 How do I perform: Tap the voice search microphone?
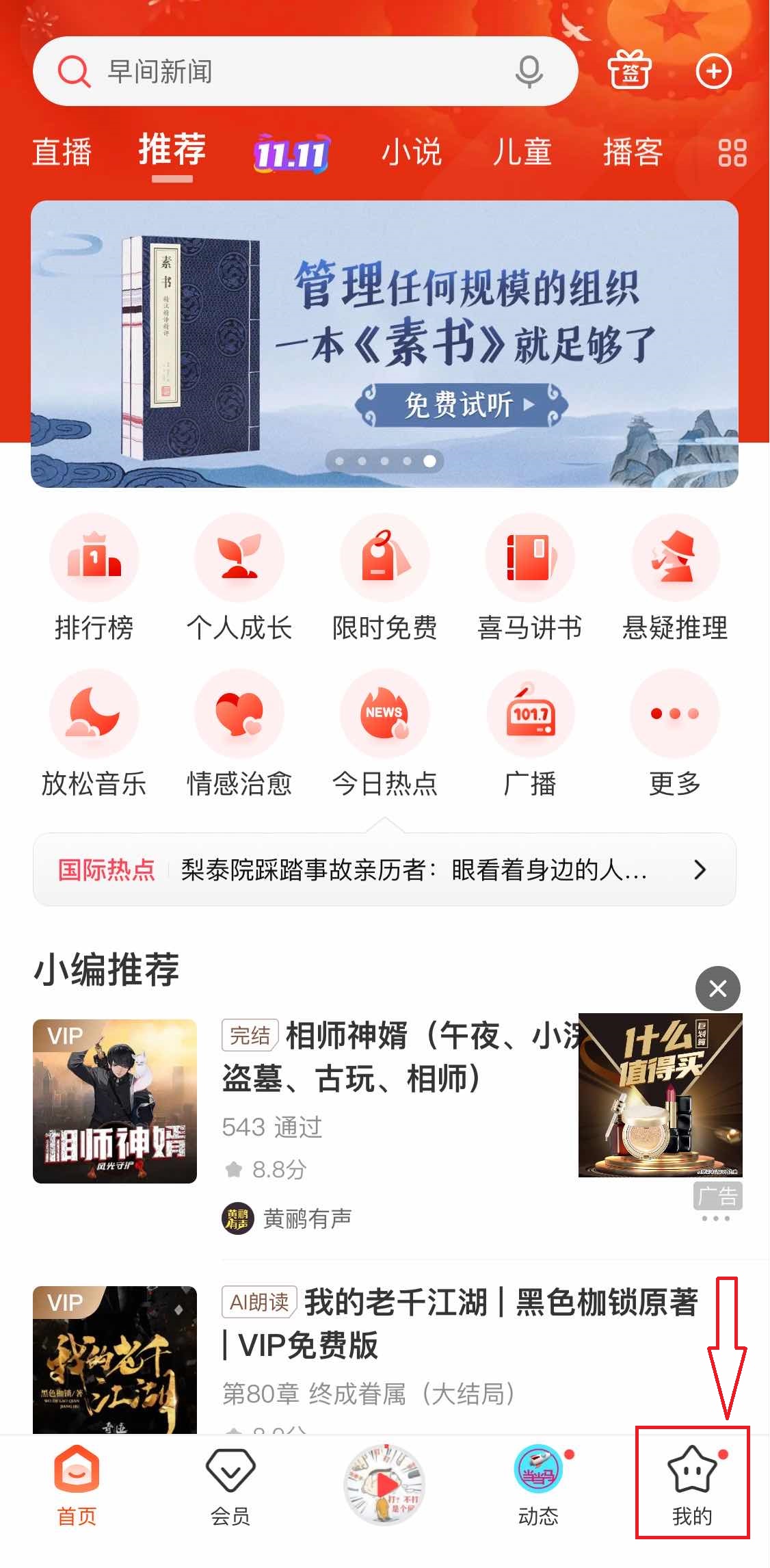click(x=529, y=71)
